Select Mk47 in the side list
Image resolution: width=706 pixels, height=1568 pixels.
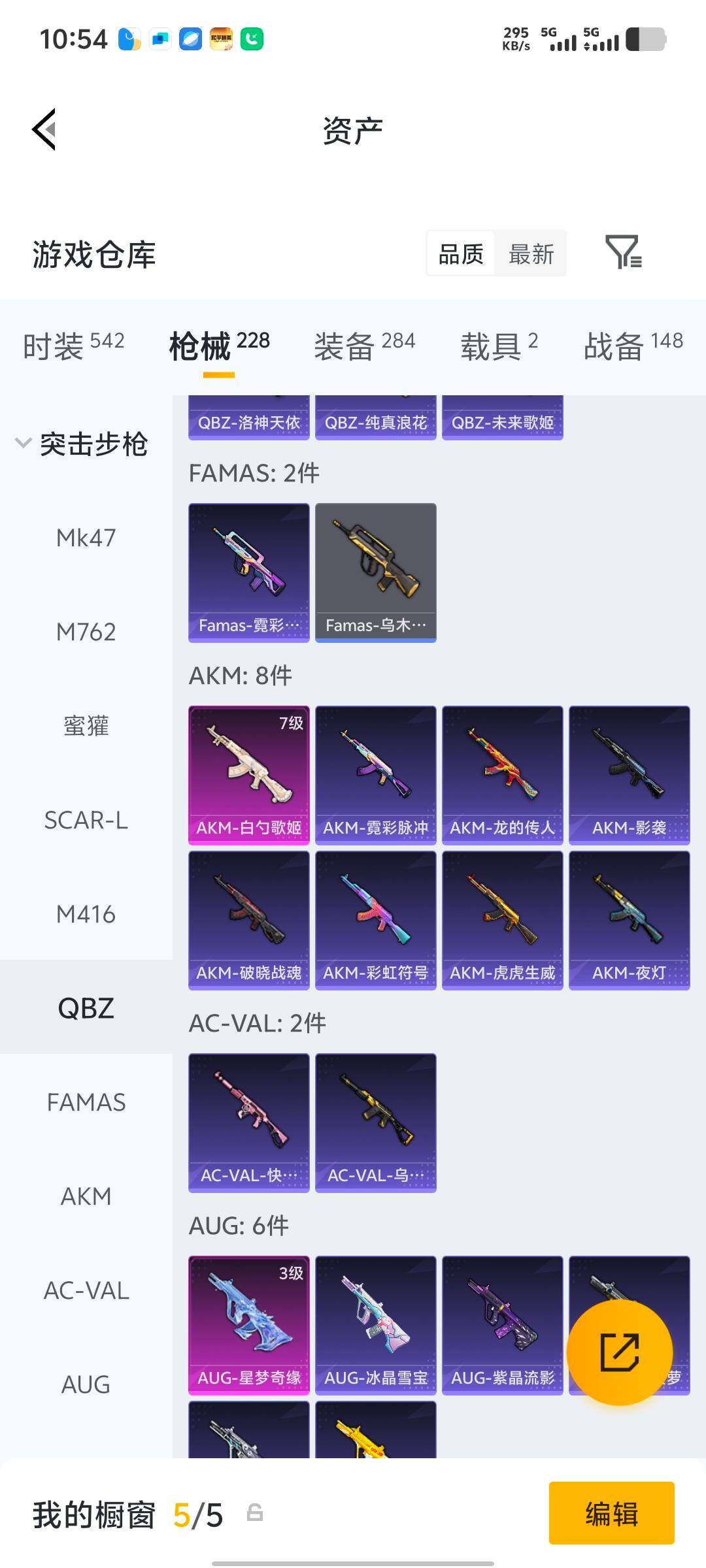[86, 538]
